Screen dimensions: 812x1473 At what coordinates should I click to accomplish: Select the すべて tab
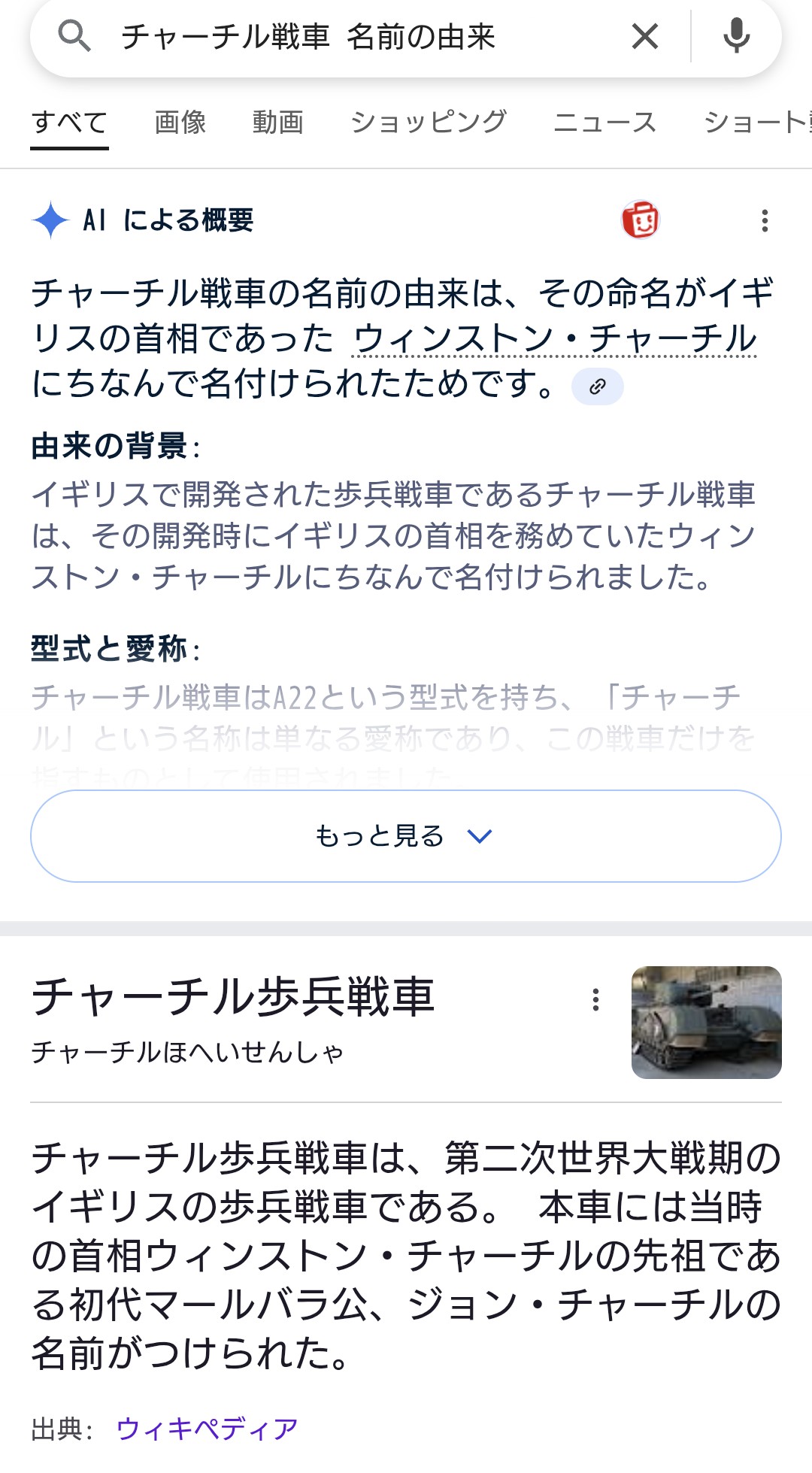(69, 122)
